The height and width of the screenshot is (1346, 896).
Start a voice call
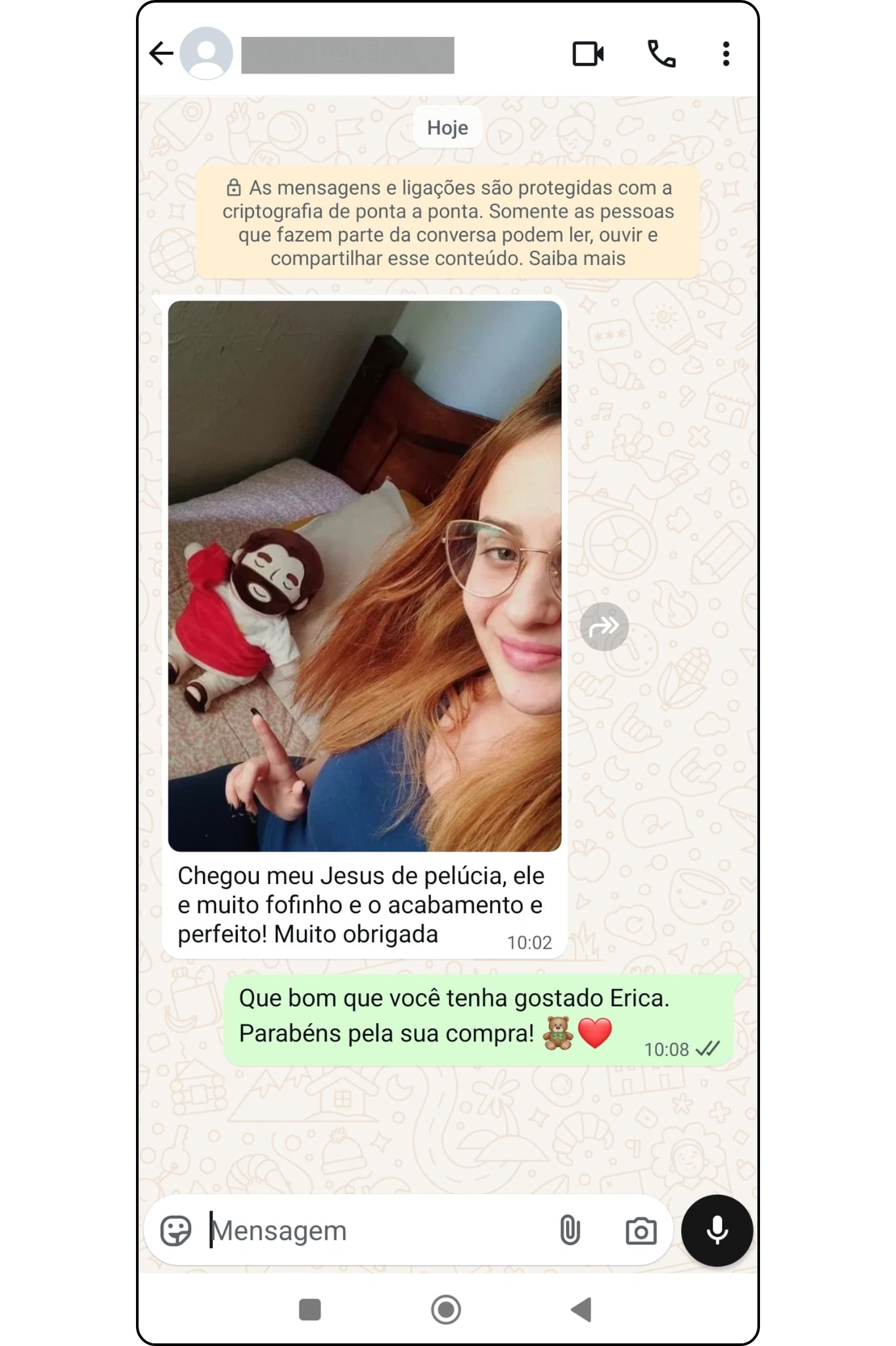click(x=661, y=54)
